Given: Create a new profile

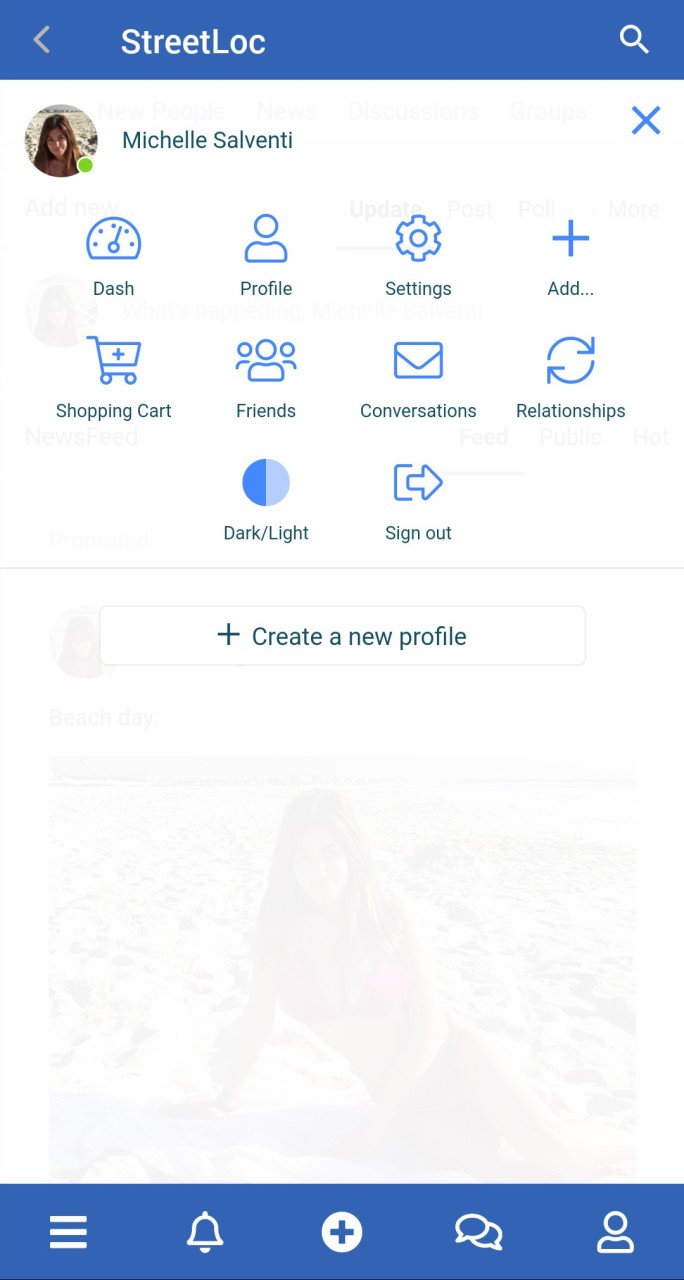Looking at the screenshot, I should click(342, 636).
